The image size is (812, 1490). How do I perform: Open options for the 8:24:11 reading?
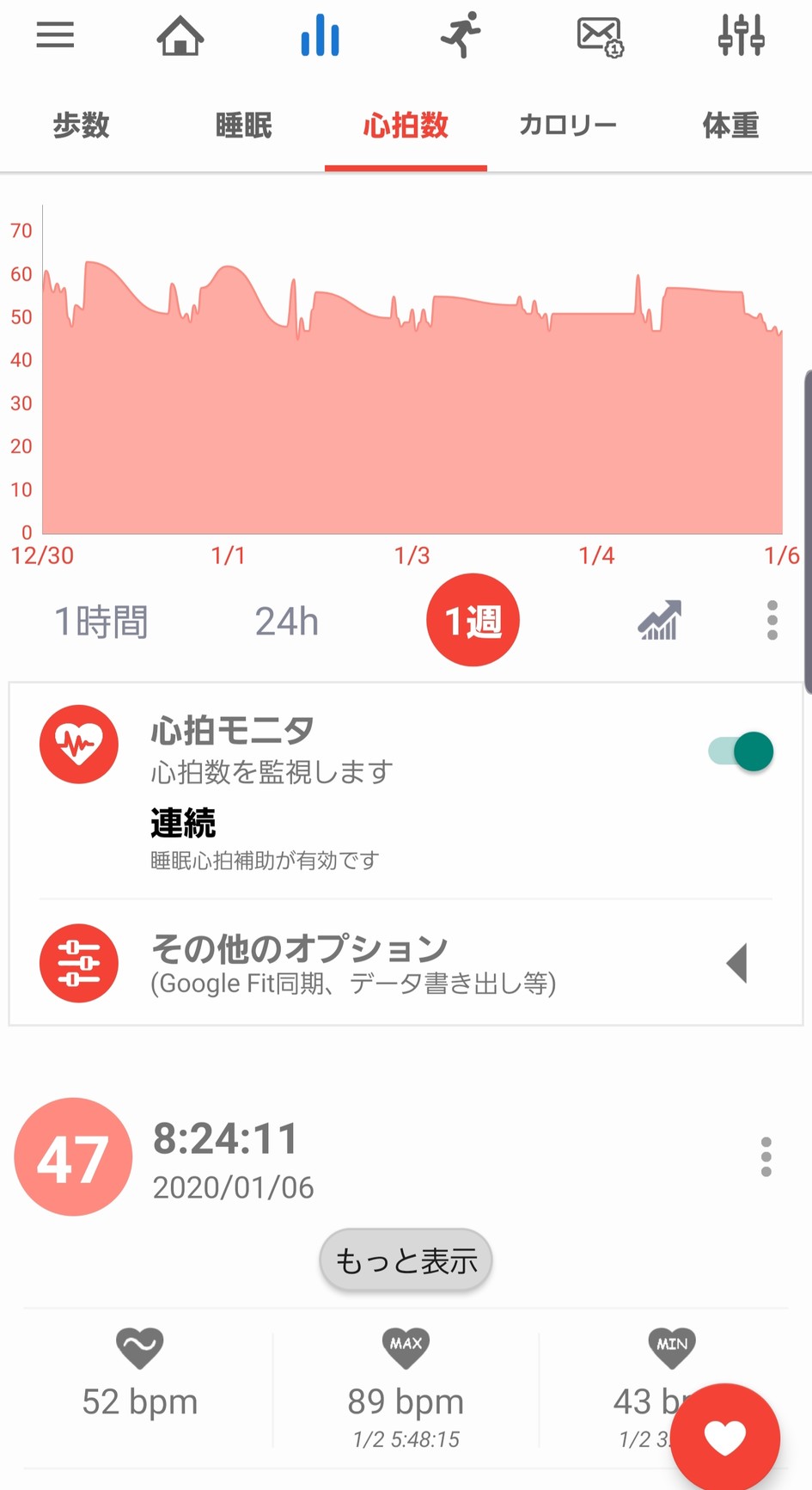click(x=766, y=1157)
